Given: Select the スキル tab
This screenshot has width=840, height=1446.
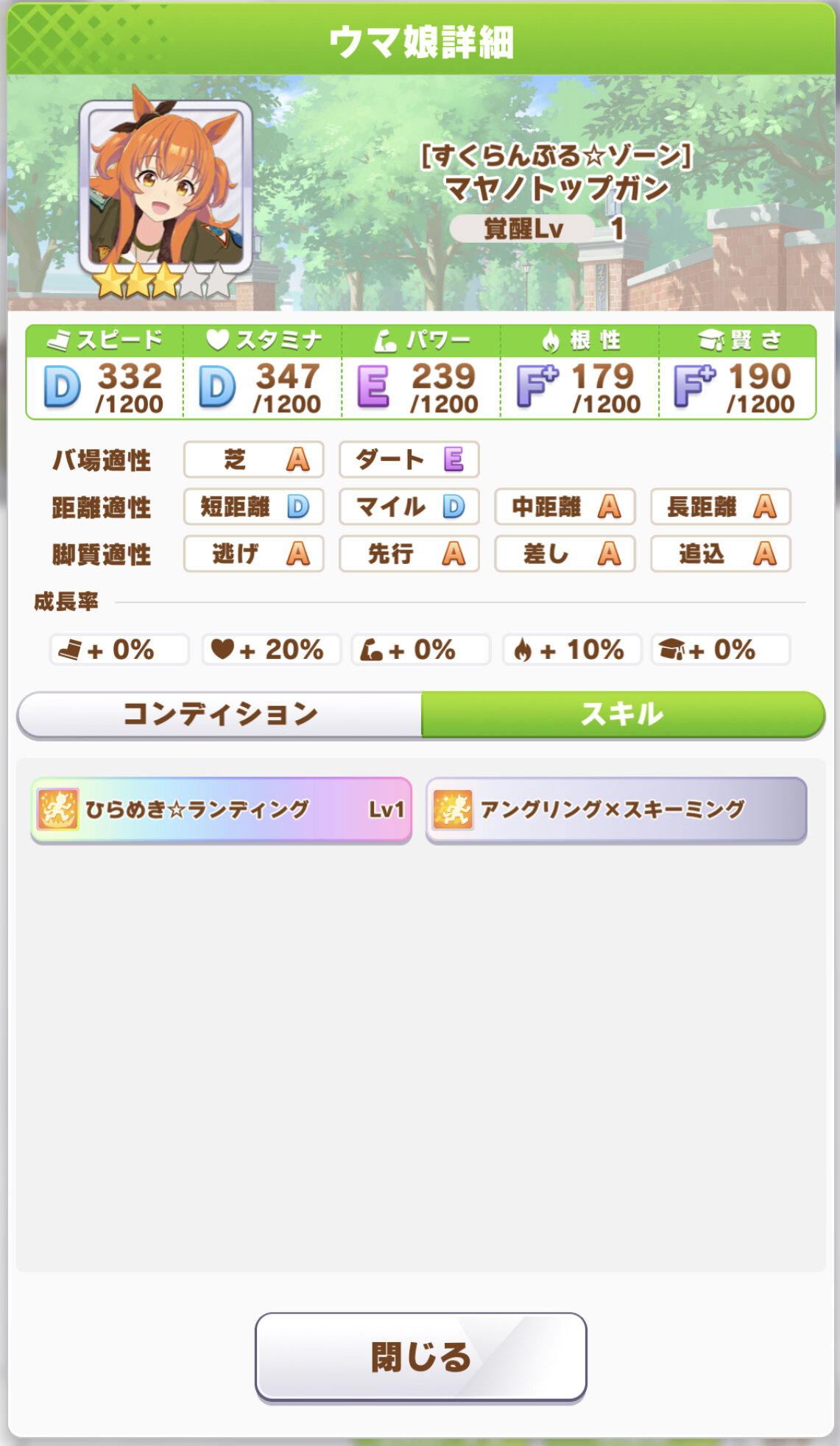Looking at the screenshot, I should [x=622, y=713].
